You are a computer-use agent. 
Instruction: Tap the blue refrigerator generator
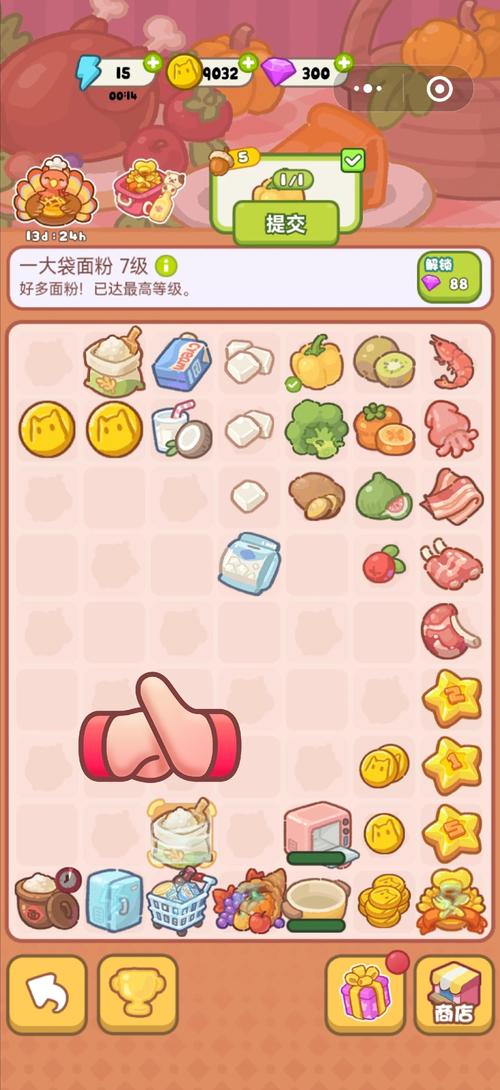click(x=114, y=900)
